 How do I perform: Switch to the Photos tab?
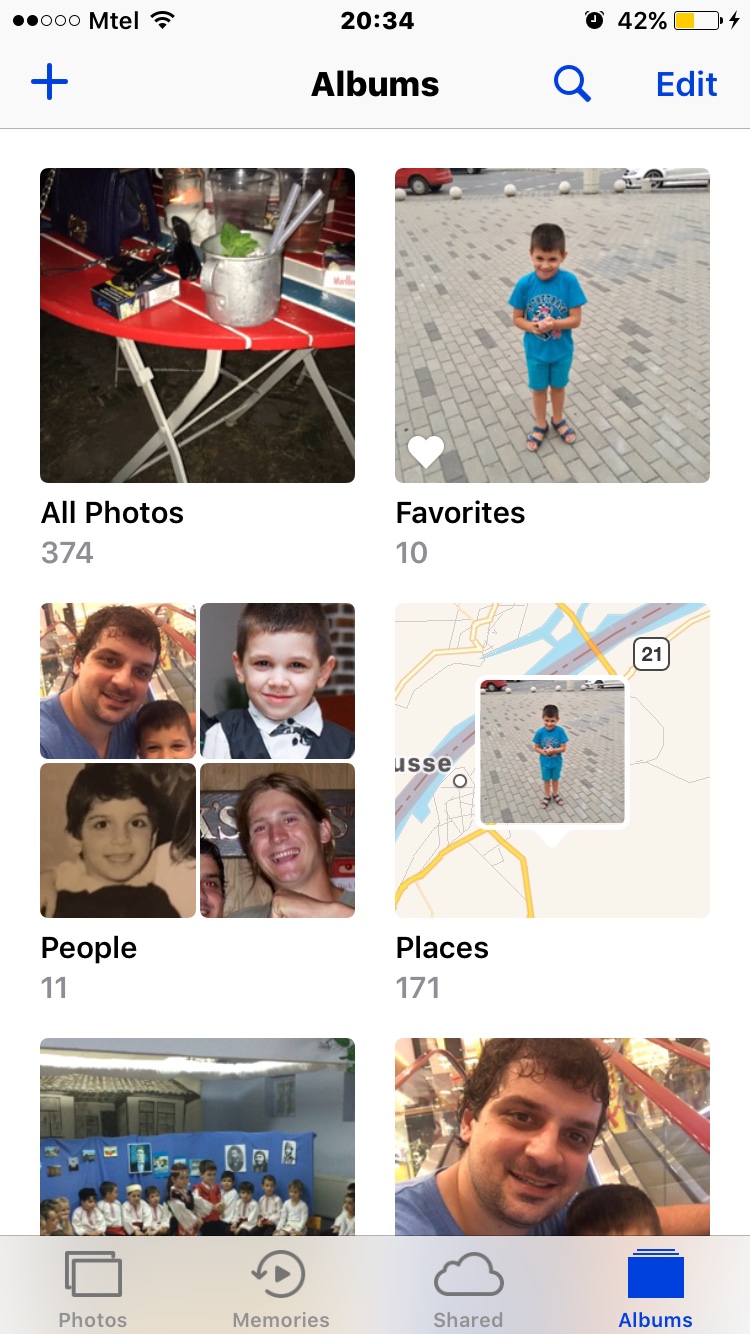(x=93, y=1288)
